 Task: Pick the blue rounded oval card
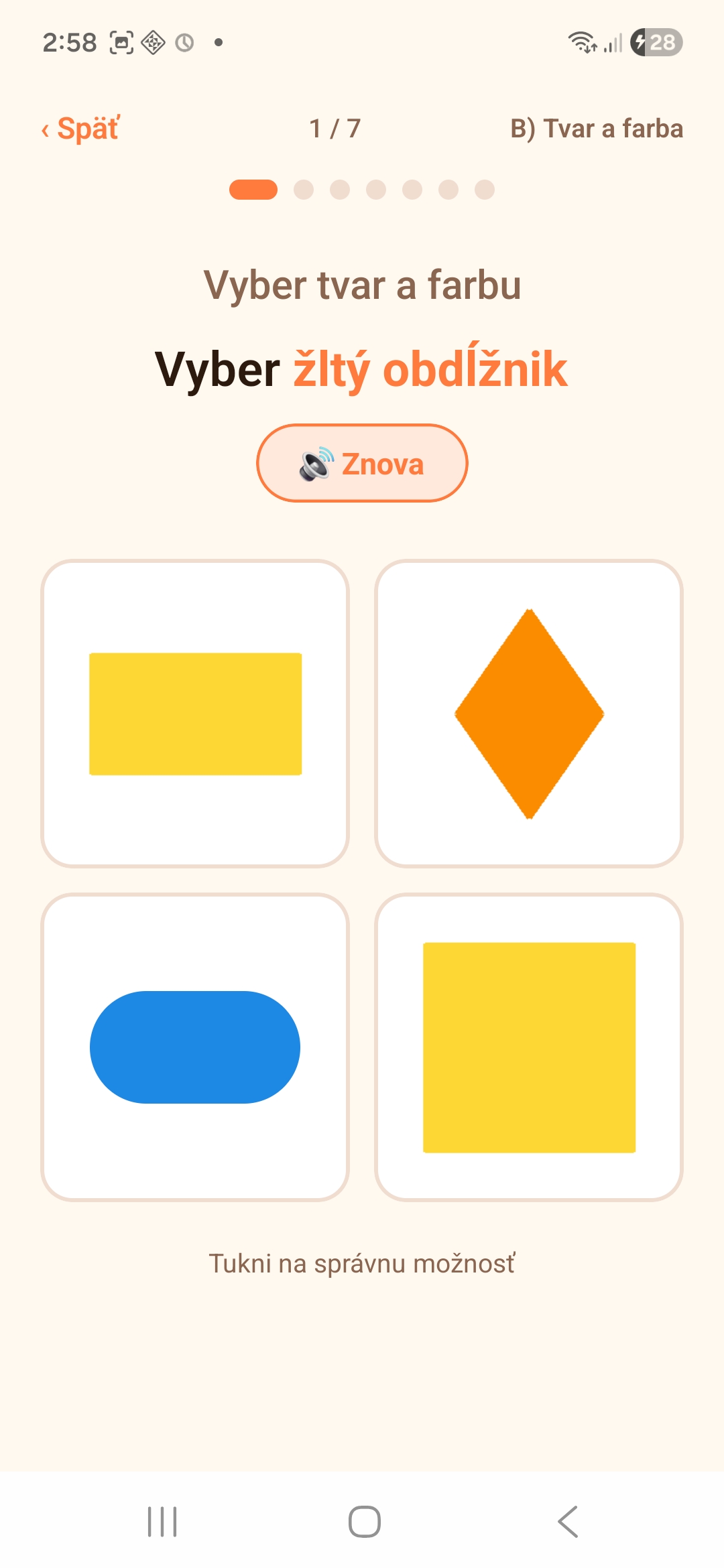point(195,1047)
